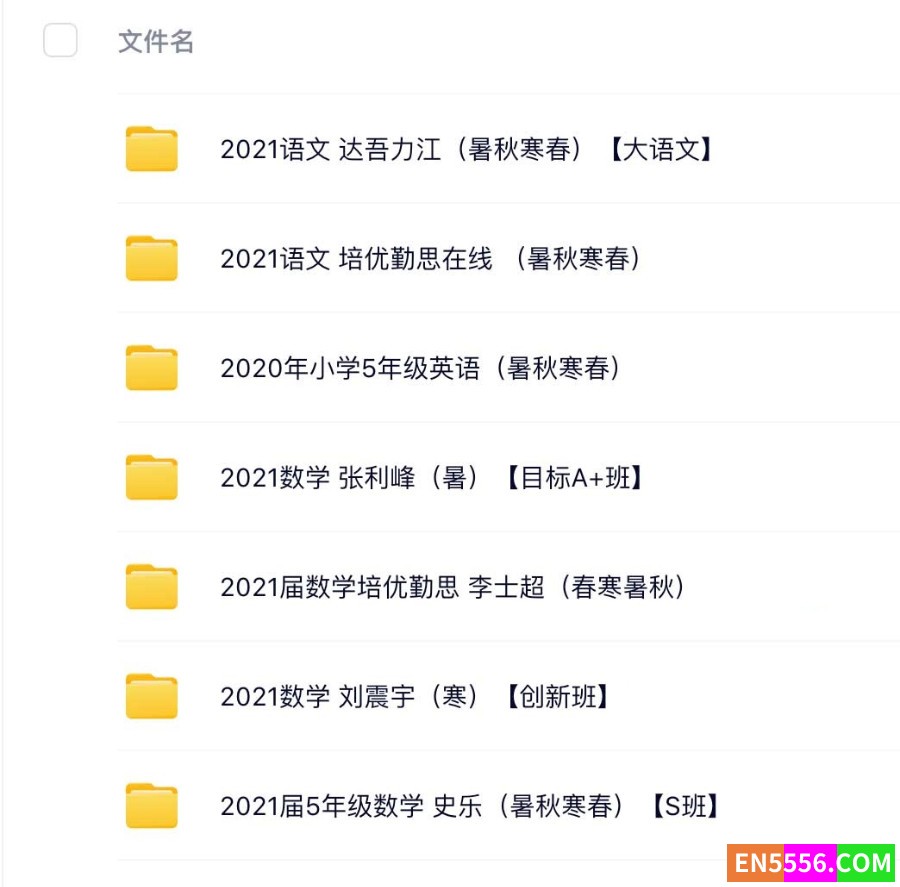Open folder 2021数学 张利峰【目标A+班】
The width and height of the screenshot is (900, 887).
[432, 478]
